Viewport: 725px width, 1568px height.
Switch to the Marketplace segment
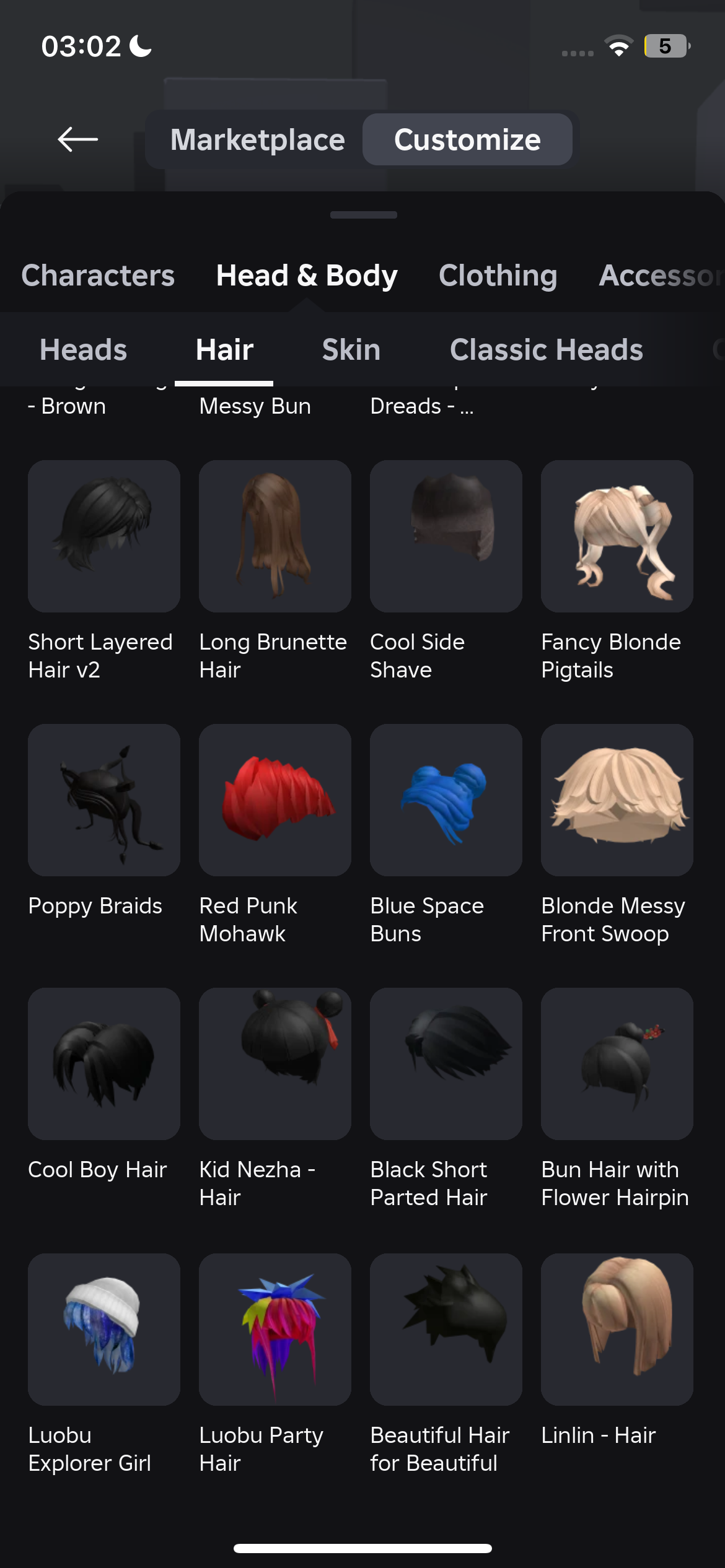pos(257,139)
